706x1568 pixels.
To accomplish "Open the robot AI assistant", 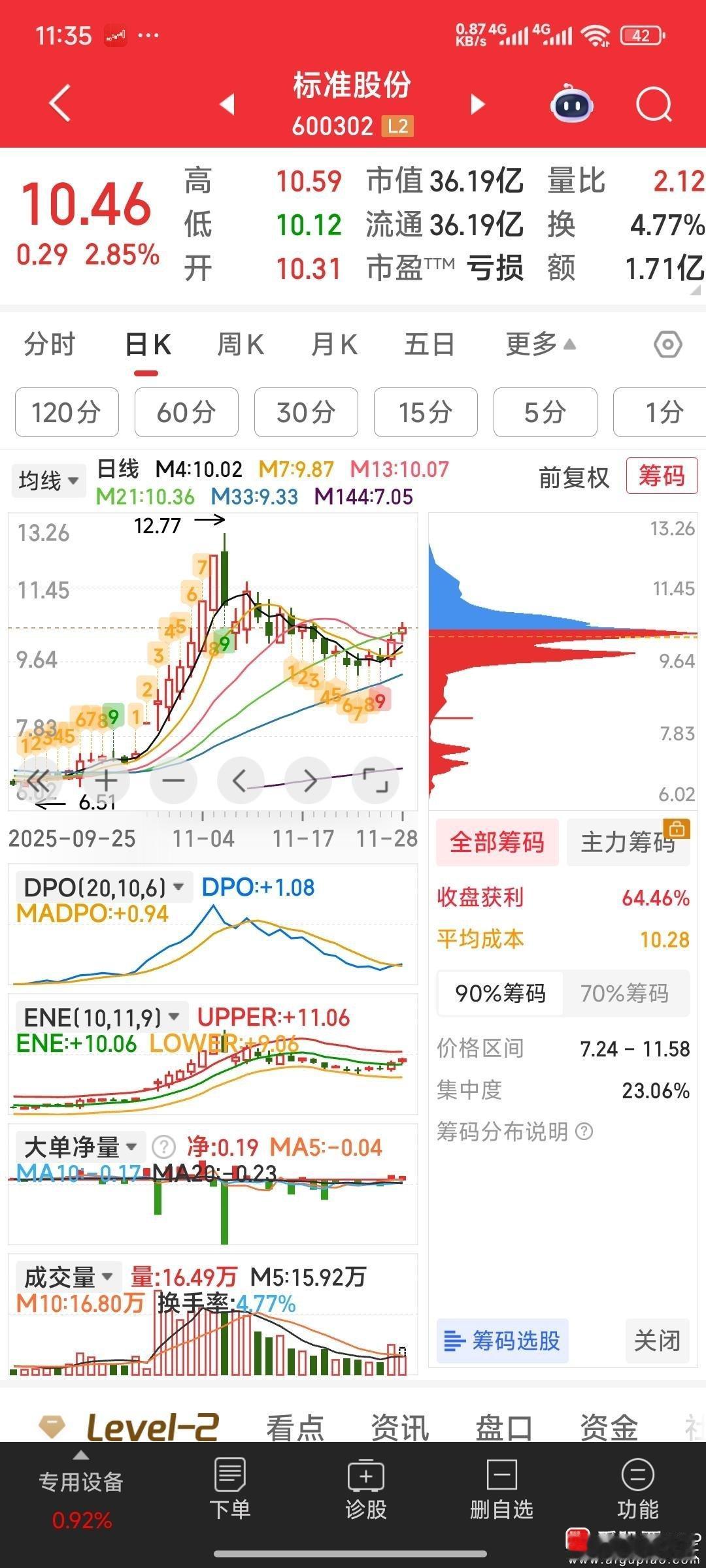I will tap(572, 105).
